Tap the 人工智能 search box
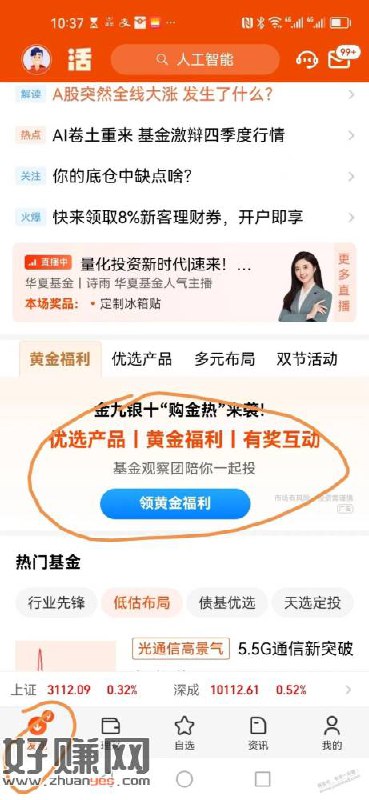This screenshot has height=800, width=369. coord(195,60)
